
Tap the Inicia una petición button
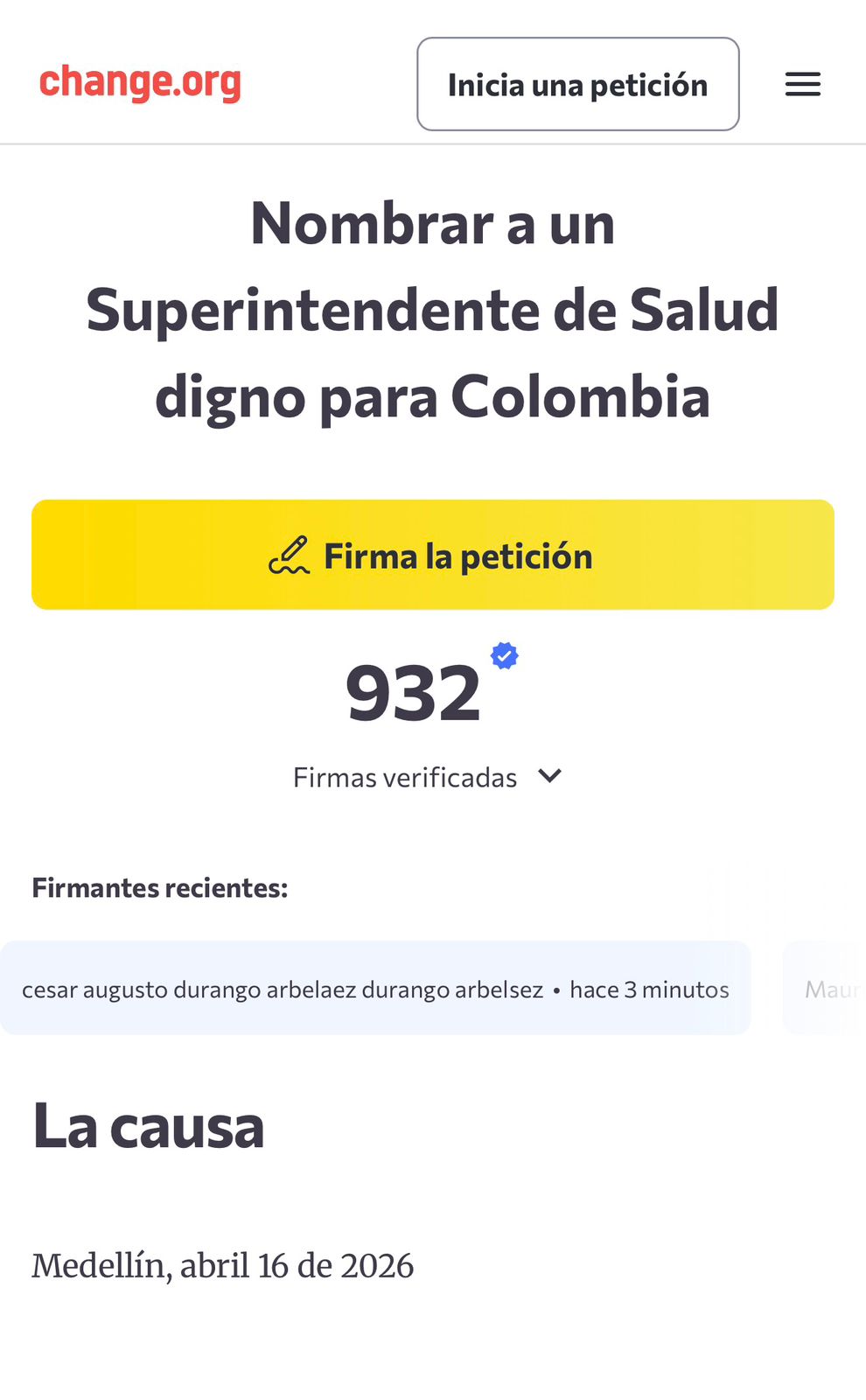click(x=577, y=85)
